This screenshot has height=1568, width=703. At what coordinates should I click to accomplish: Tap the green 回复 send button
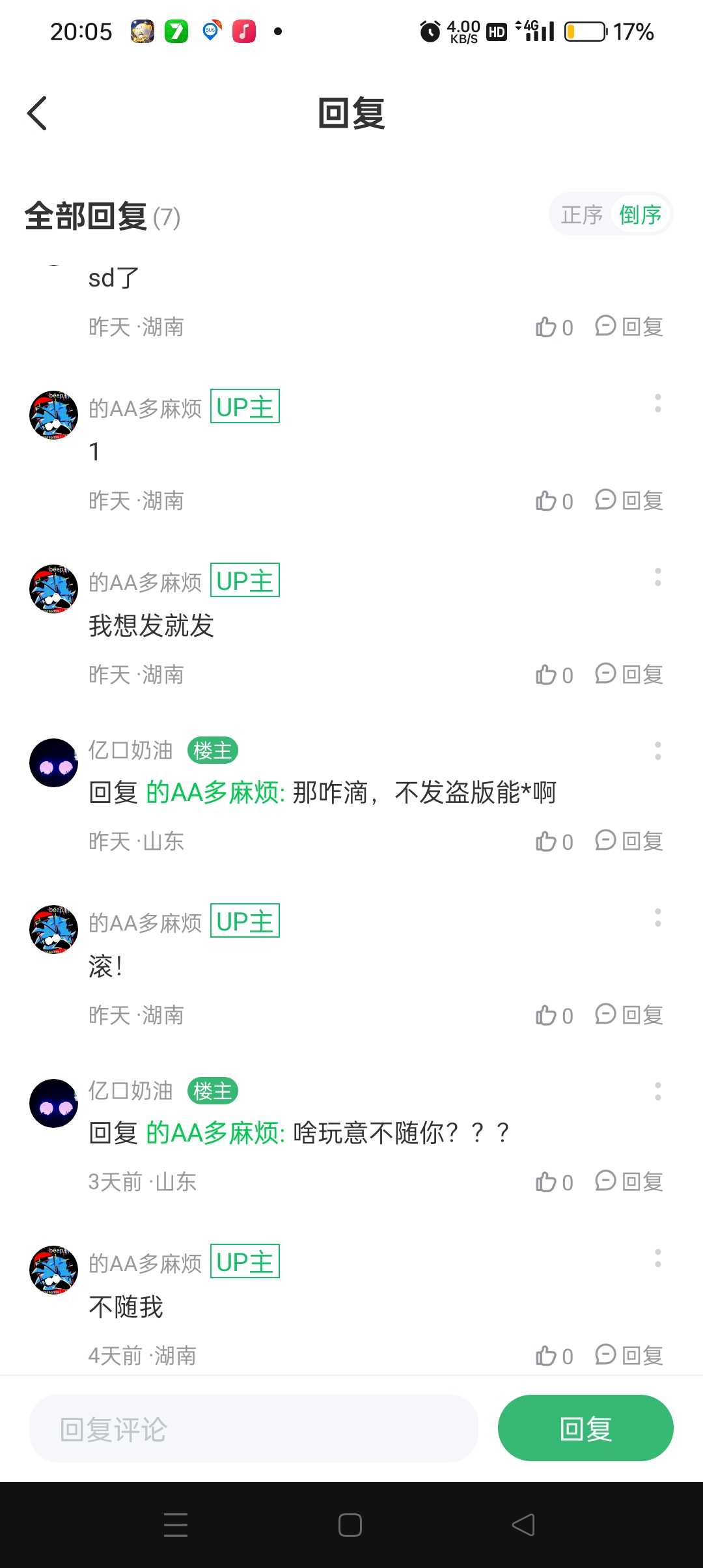(x=585, y=1429)
